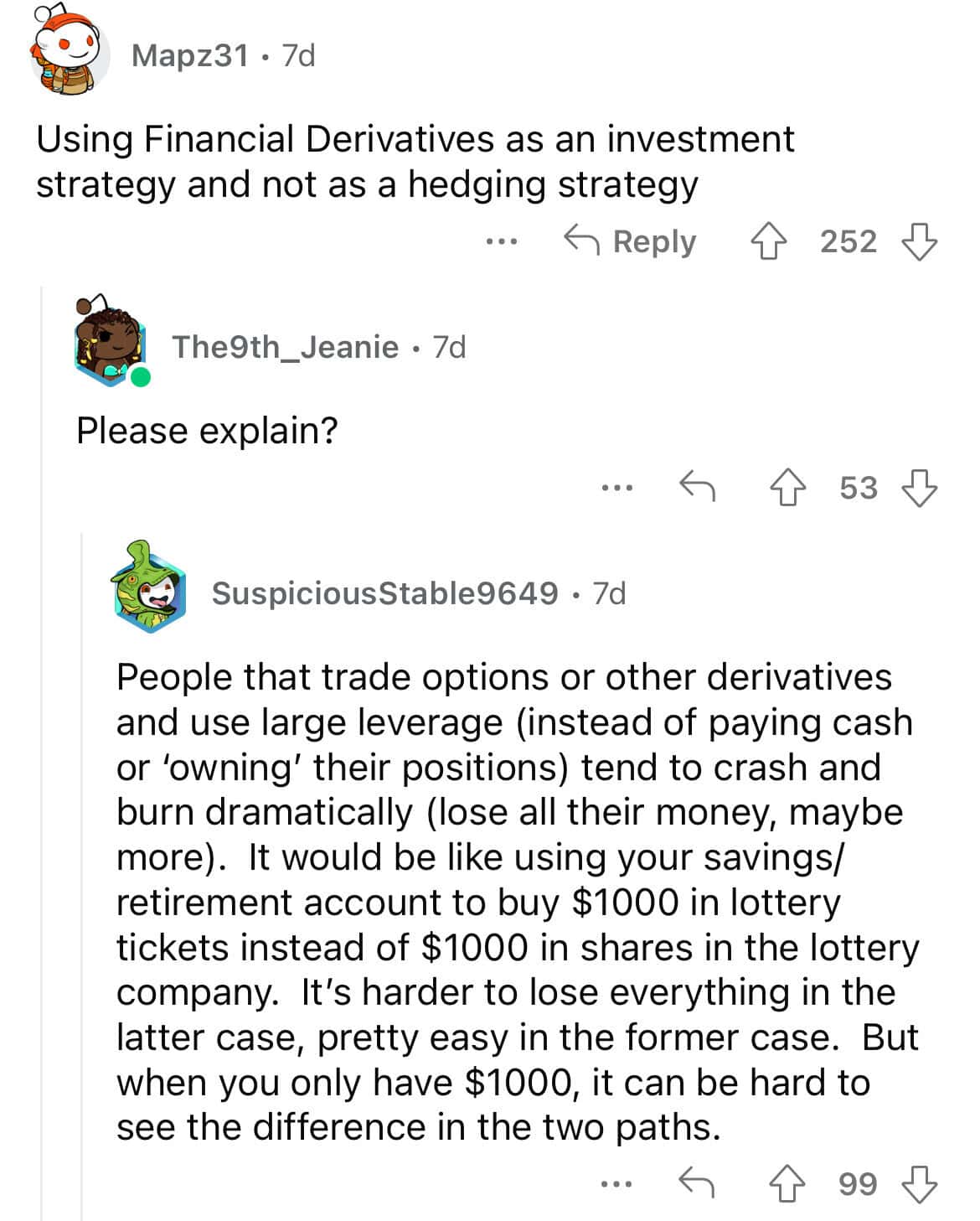The width and height of the screenshot is (980, 1221).
Task: Open more options on The9th_Jeanie's comment
Action: pos(616,488)
